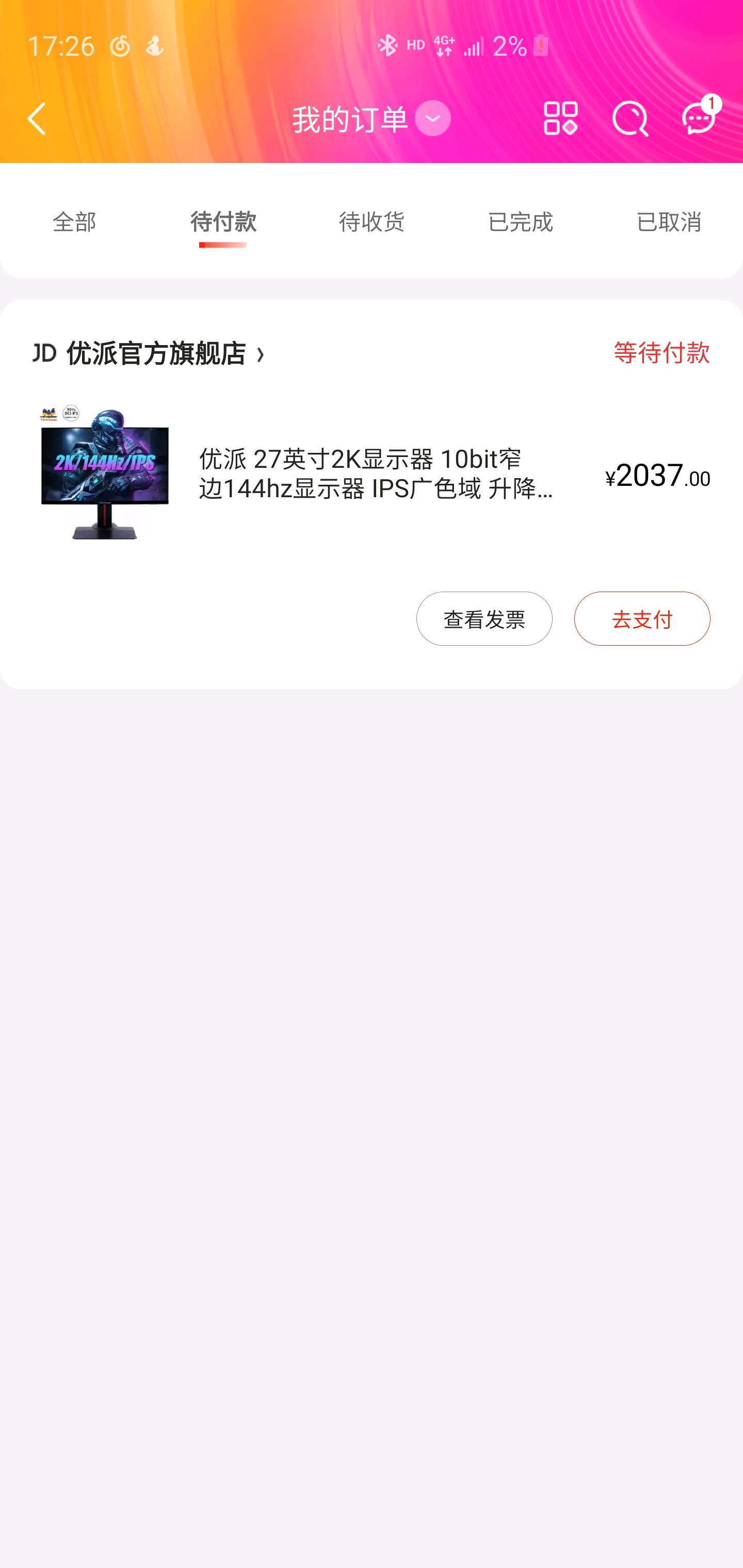Screen dimensions: 743x1568
Task: Show the 已完成 orders tab
Action: (x=520, y=222)
